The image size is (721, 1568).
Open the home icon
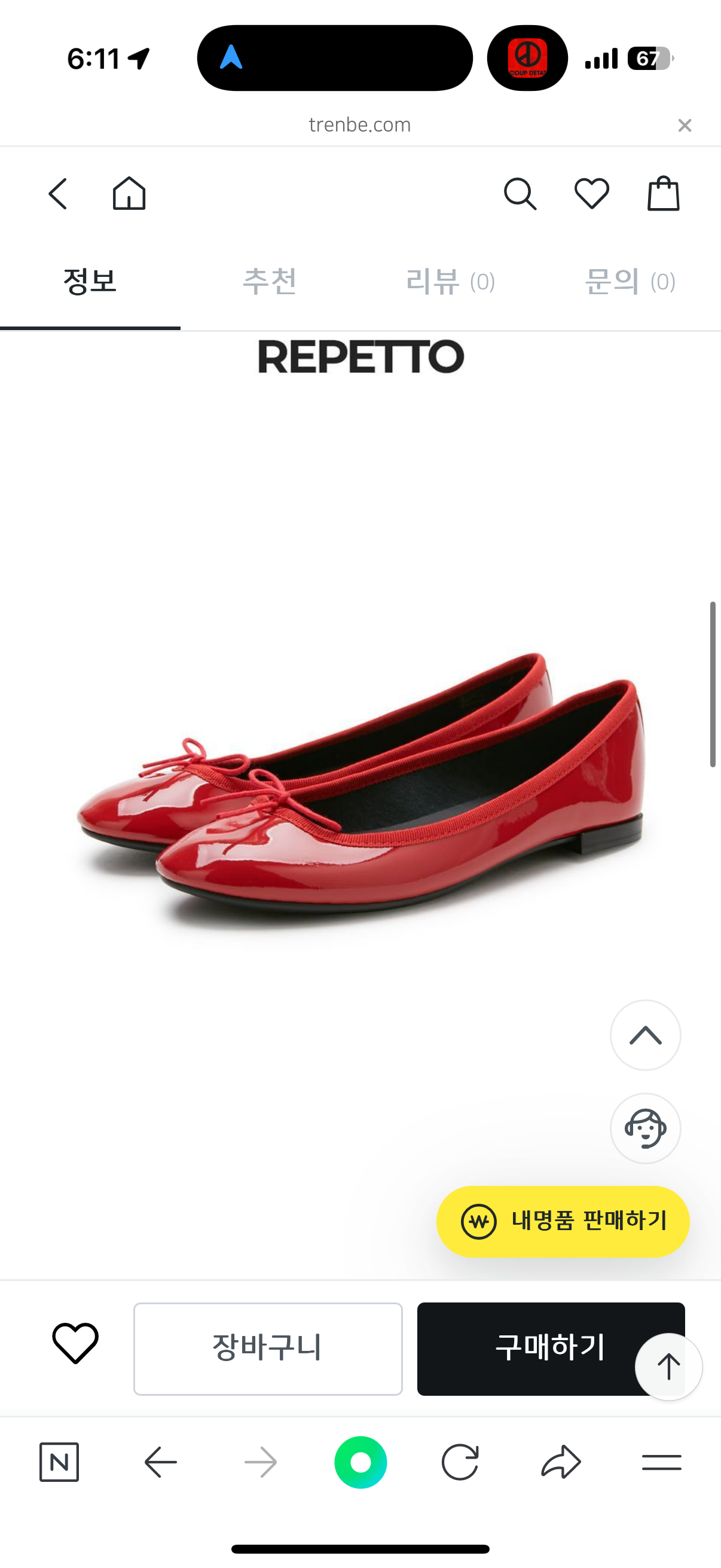129,194
